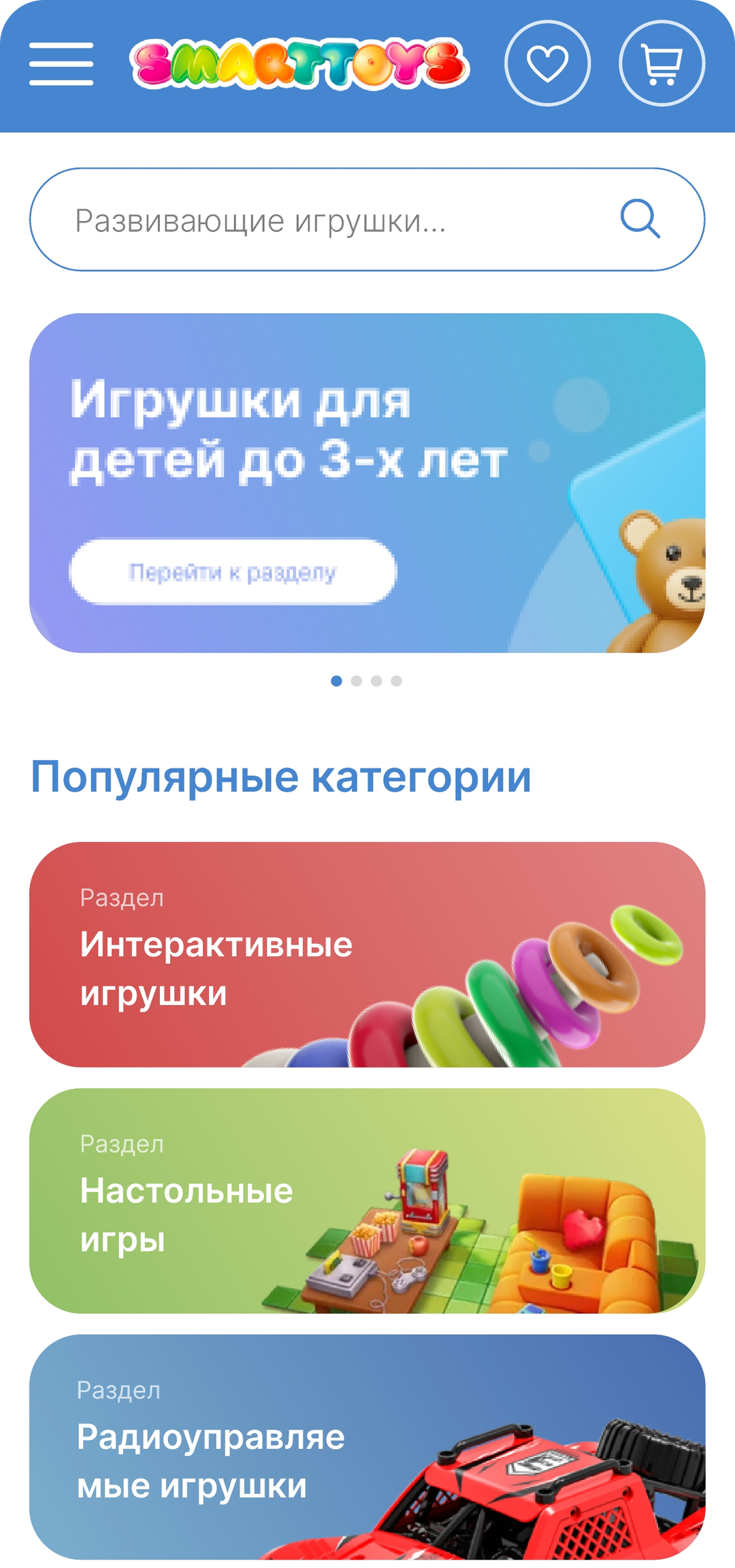Viewport: 735px width, 1568px height.
Task: Open the favorites heart icon
Action: click(547, 63)
